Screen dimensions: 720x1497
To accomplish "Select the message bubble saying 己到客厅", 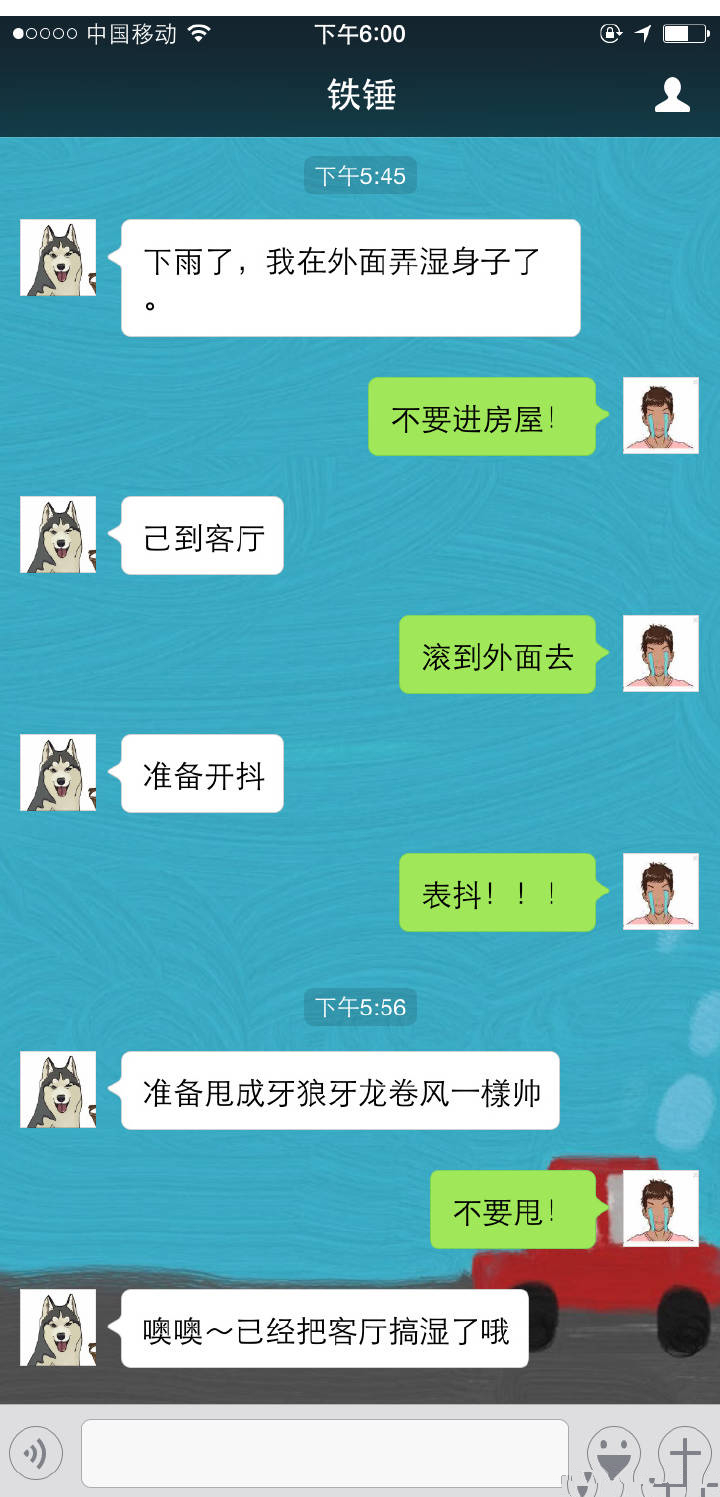I will (201, 536).
